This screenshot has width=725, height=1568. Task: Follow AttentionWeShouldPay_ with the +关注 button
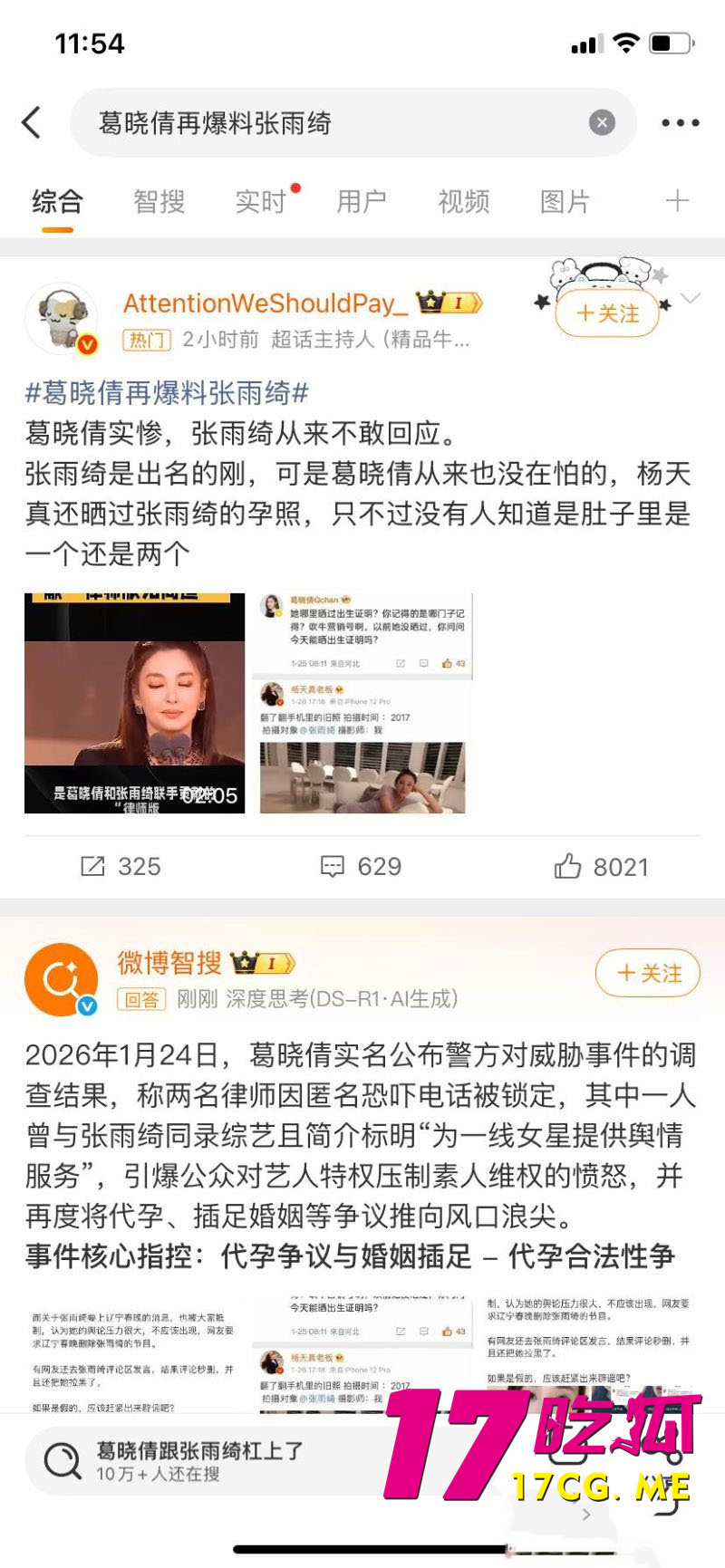tap(606, 313)
